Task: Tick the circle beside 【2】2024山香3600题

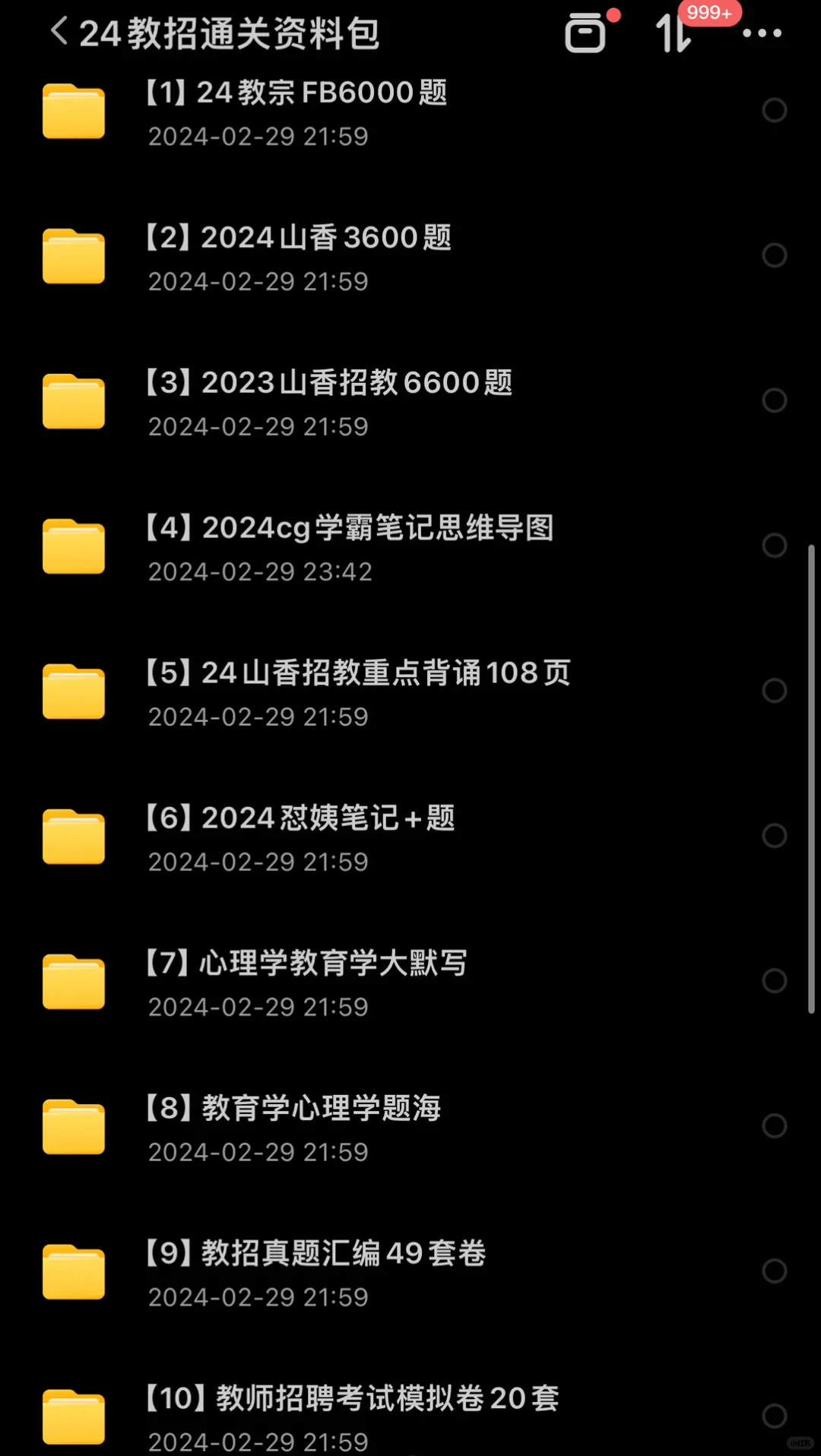Action: click(x=774, y=255)
